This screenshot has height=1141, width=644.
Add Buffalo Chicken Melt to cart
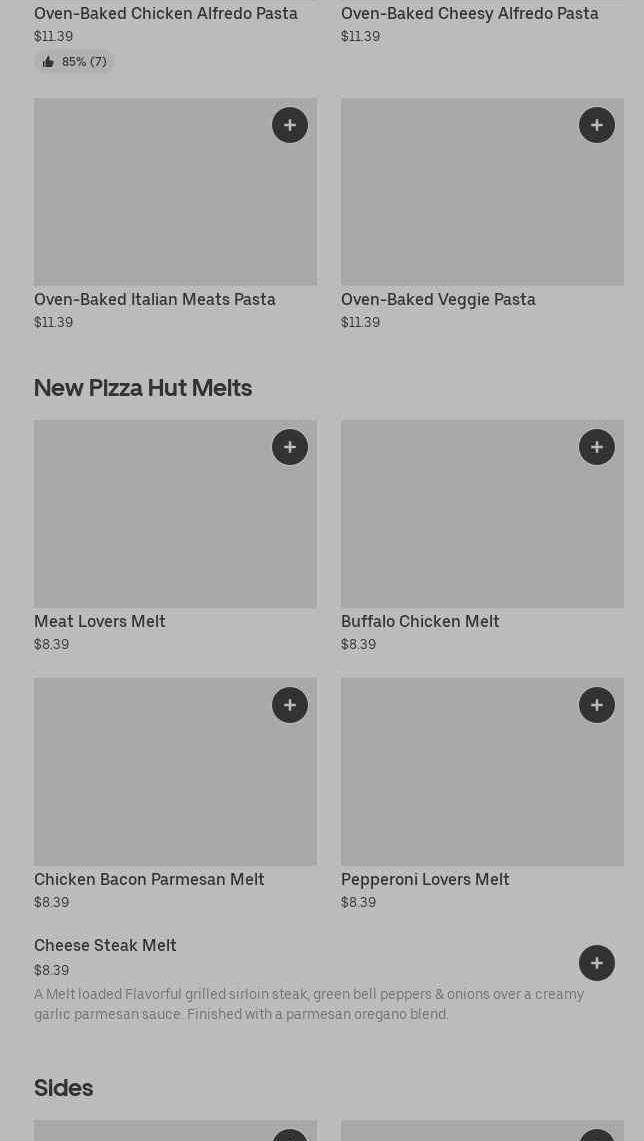point(597,447)
